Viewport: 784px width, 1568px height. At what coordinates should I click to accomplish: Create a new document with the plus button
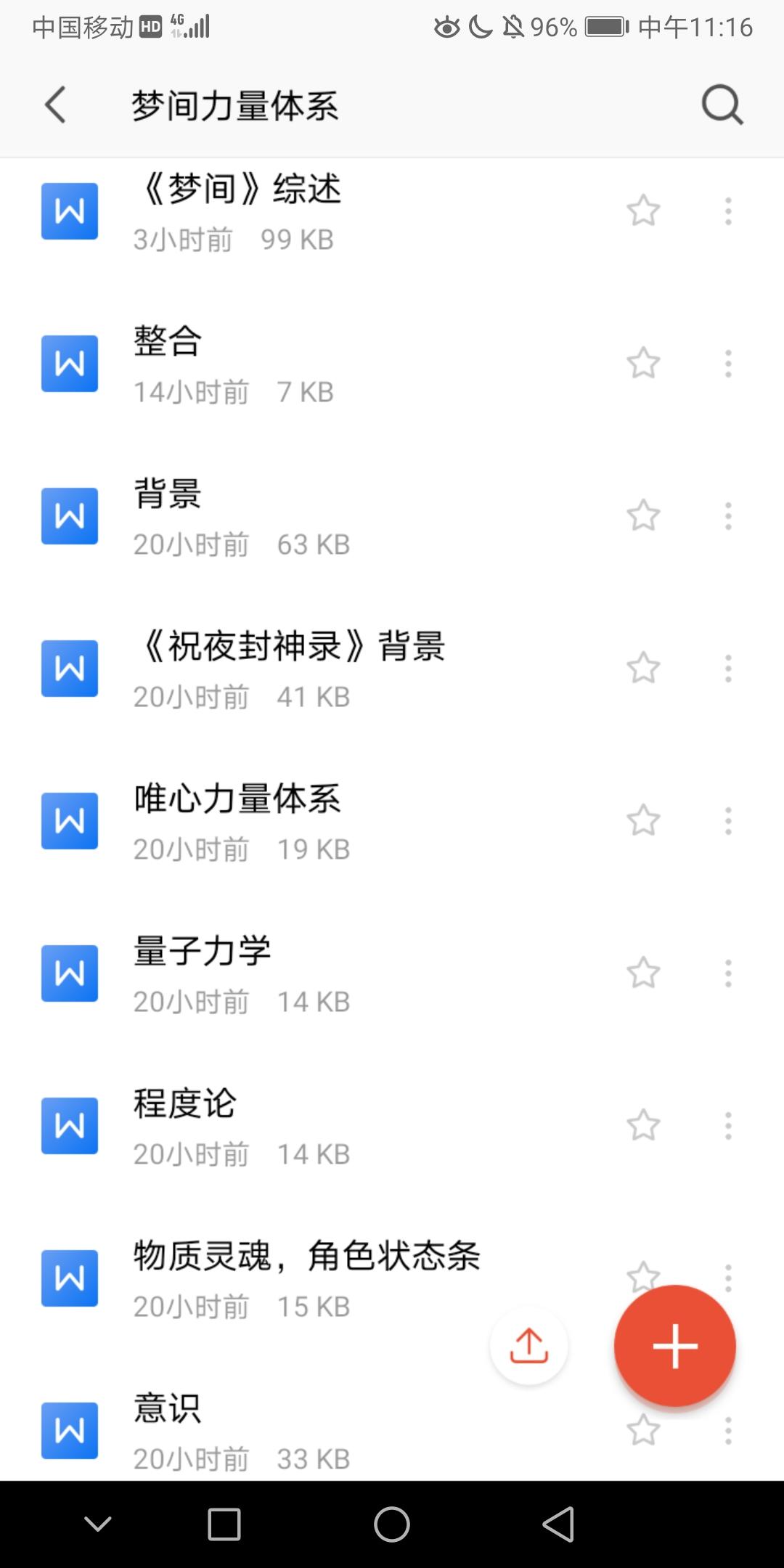click(x=674, y=1347)
